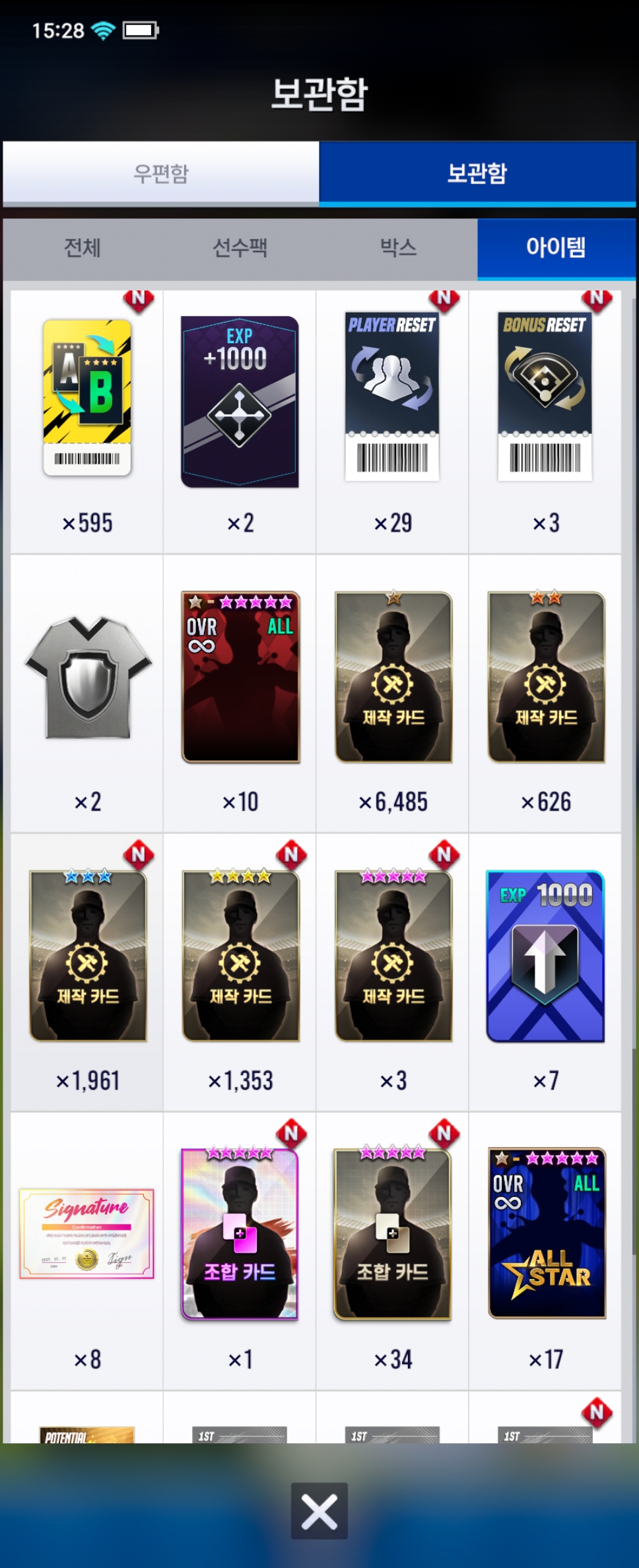Switch to the 우편함 tab
Screen dimensions: 639x1568
click(x=160, y=174)
